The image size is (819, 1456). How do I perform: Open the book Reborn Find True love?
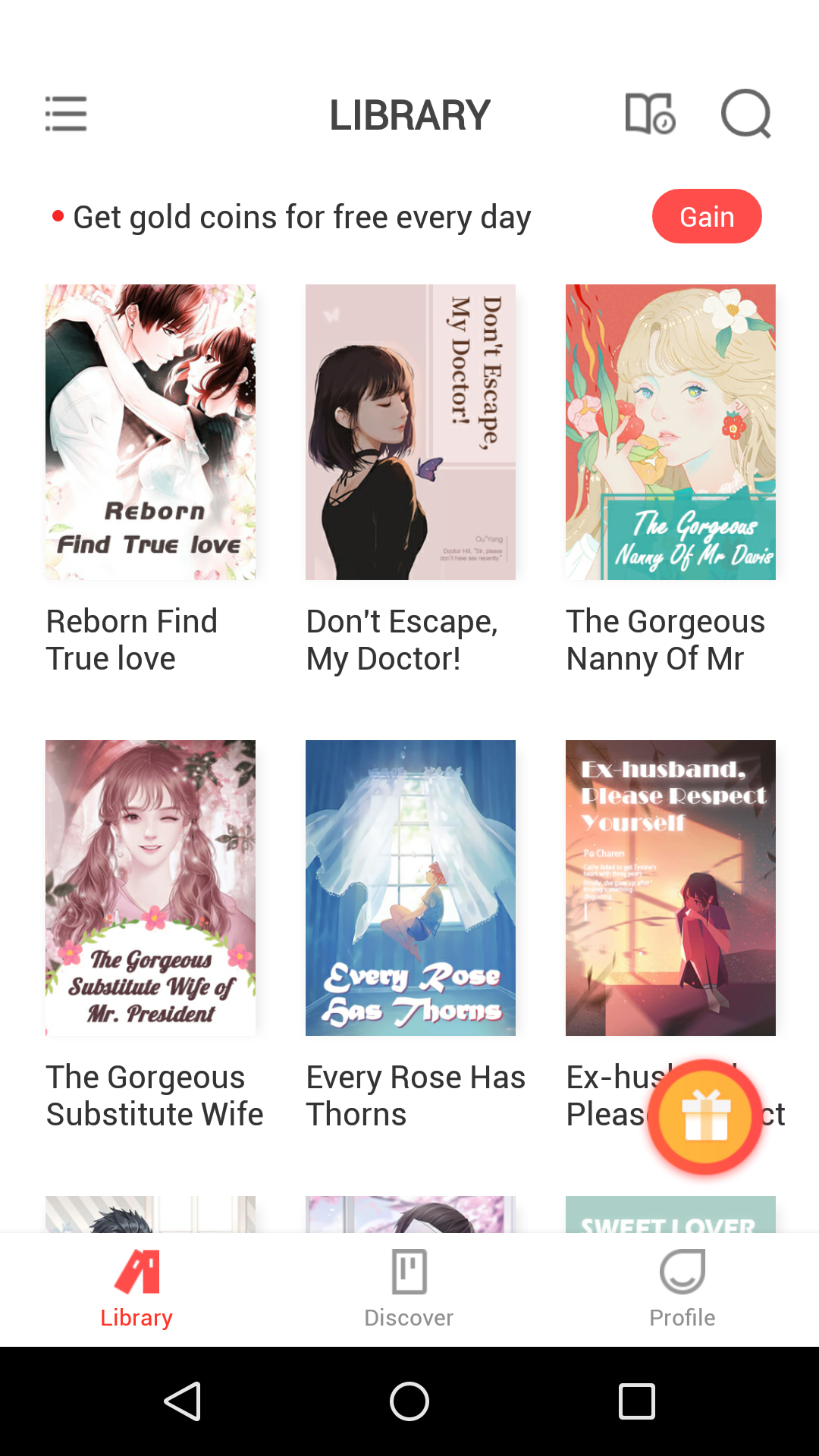(x=150, y=432)
